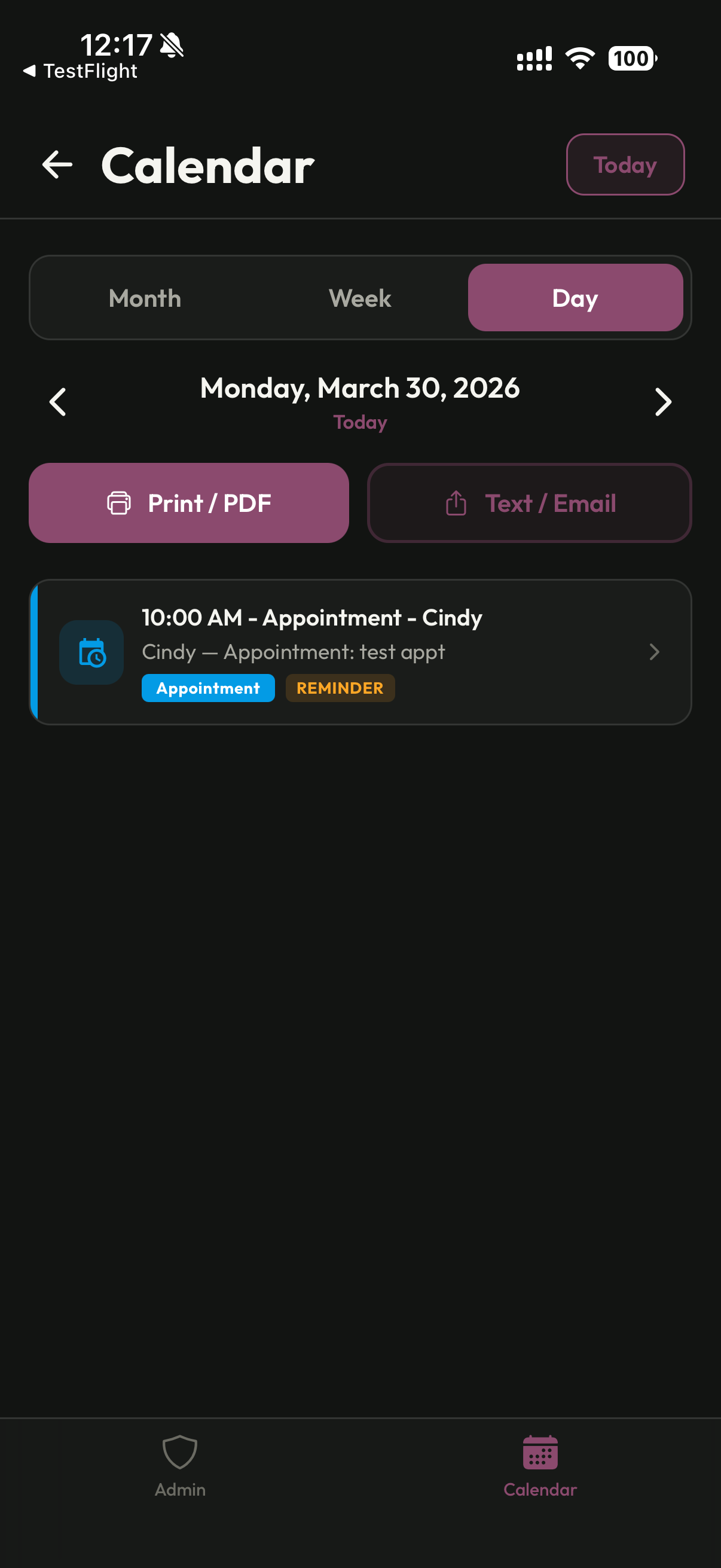Open the 10:00 AM appointment with Cindy
Screen dimensions: 721x1568
[360, 652]
